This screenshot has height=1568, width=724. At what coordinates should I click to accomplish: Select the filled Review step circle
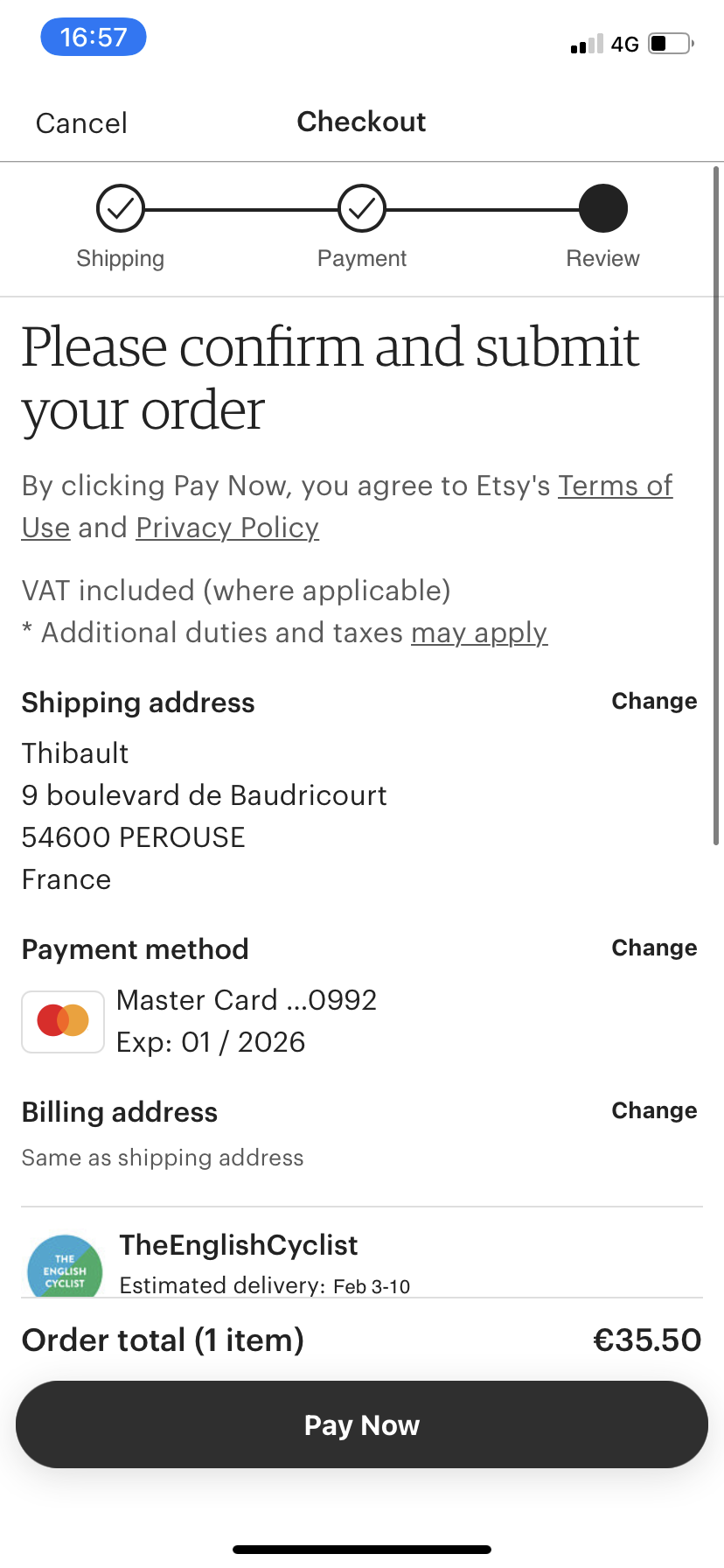pyautogui.click(x=602, y=208)
